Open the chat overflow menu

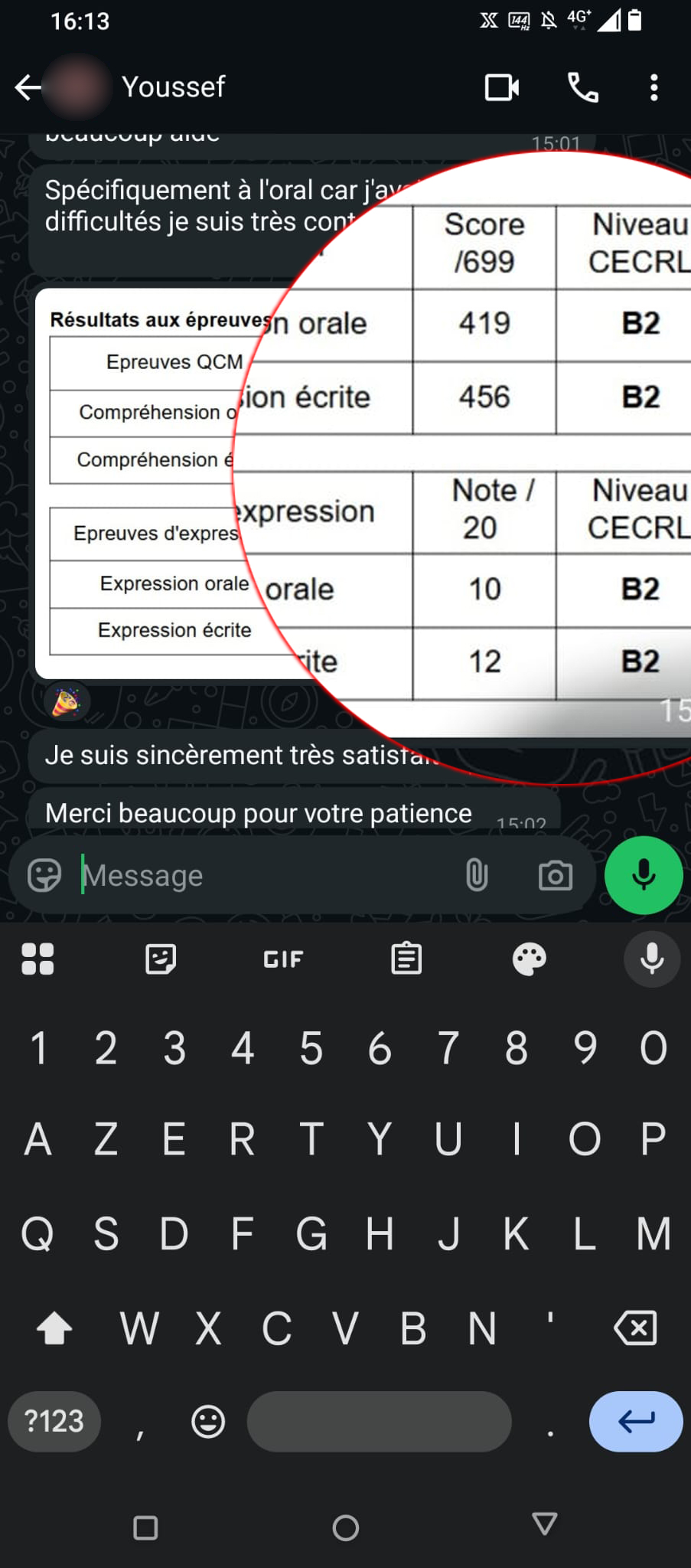[654, 87]
